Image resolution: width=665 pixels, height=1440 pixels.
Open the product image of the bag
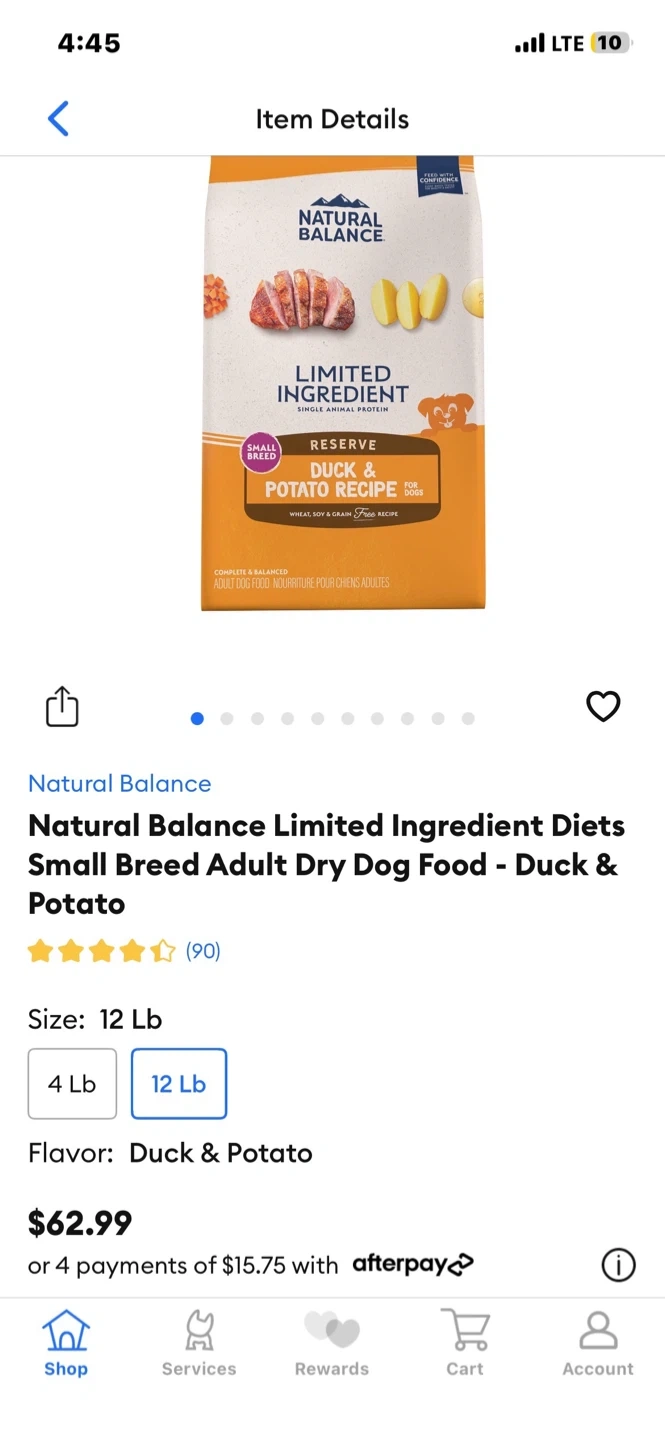(x=343, y=383)
